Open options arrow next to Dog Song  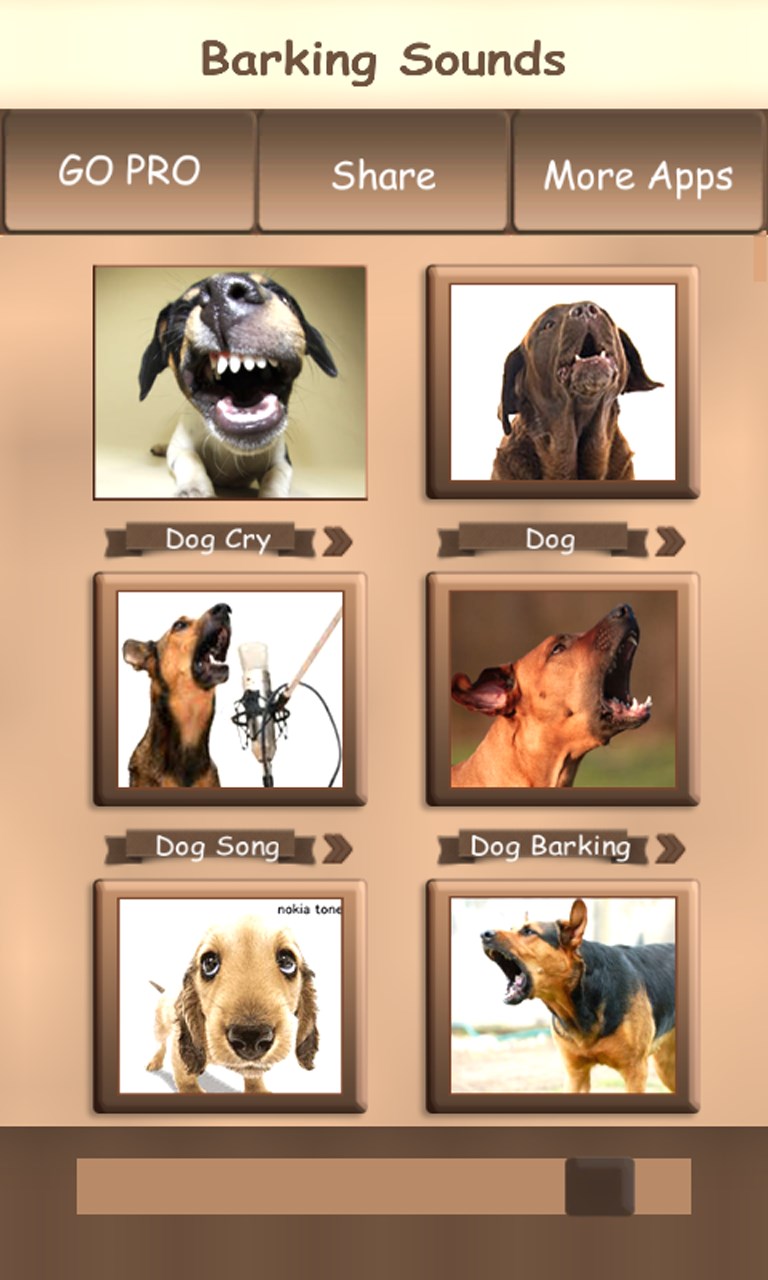[337, 848]
